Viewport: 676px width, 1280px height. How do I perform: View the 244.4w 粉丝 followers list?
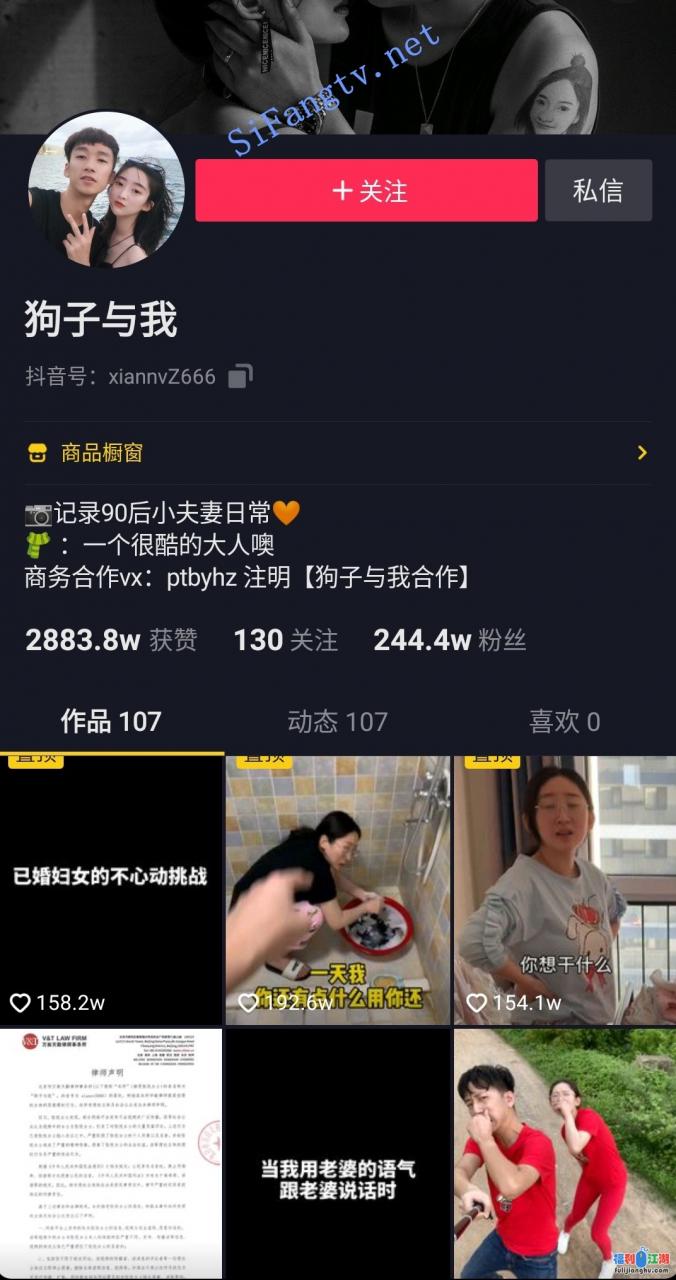(449, 640)
